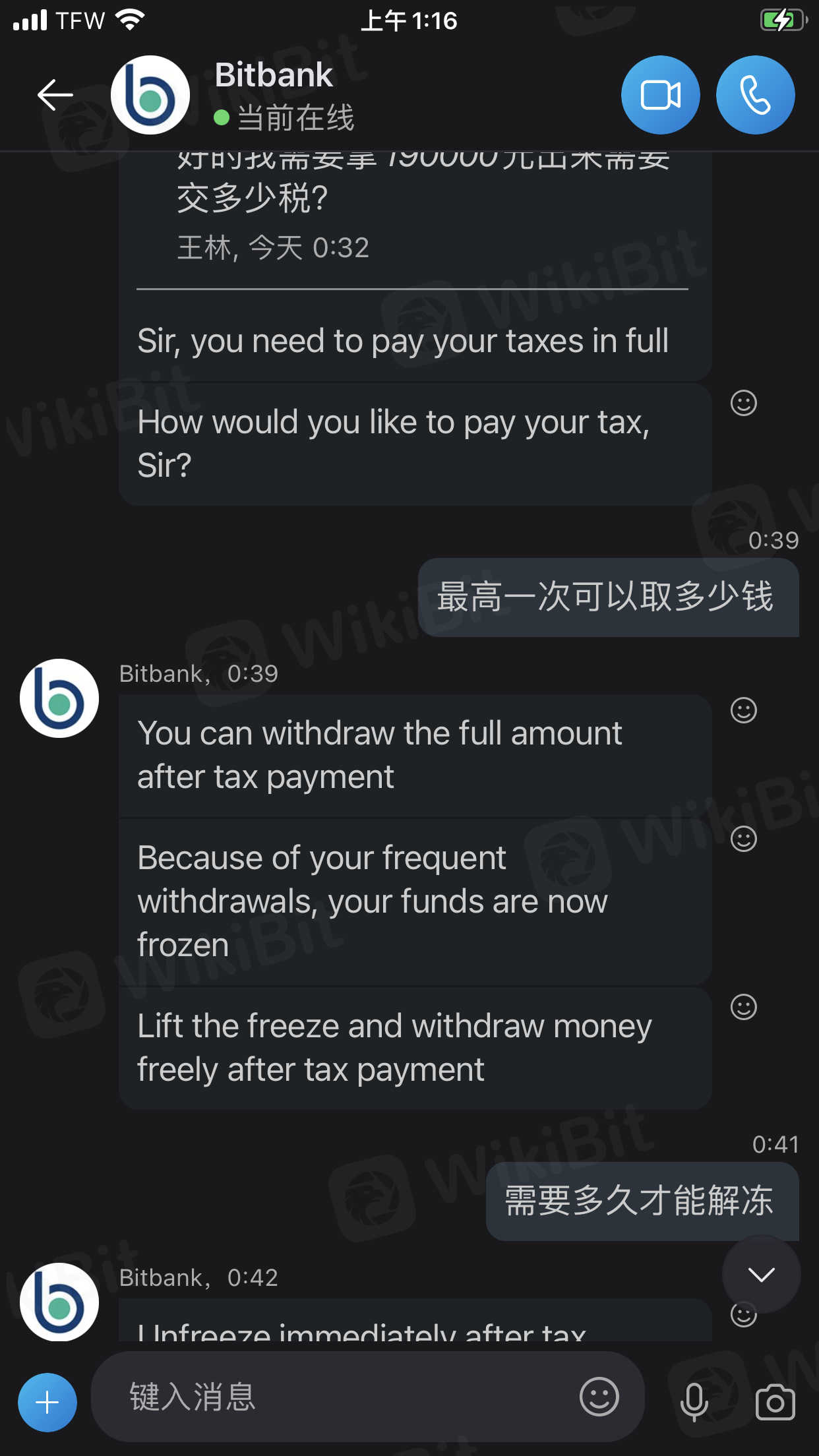This screenshot has height=1456, width=819.
Task: Open the camera to send a photo
Action: pos(775,1402)
